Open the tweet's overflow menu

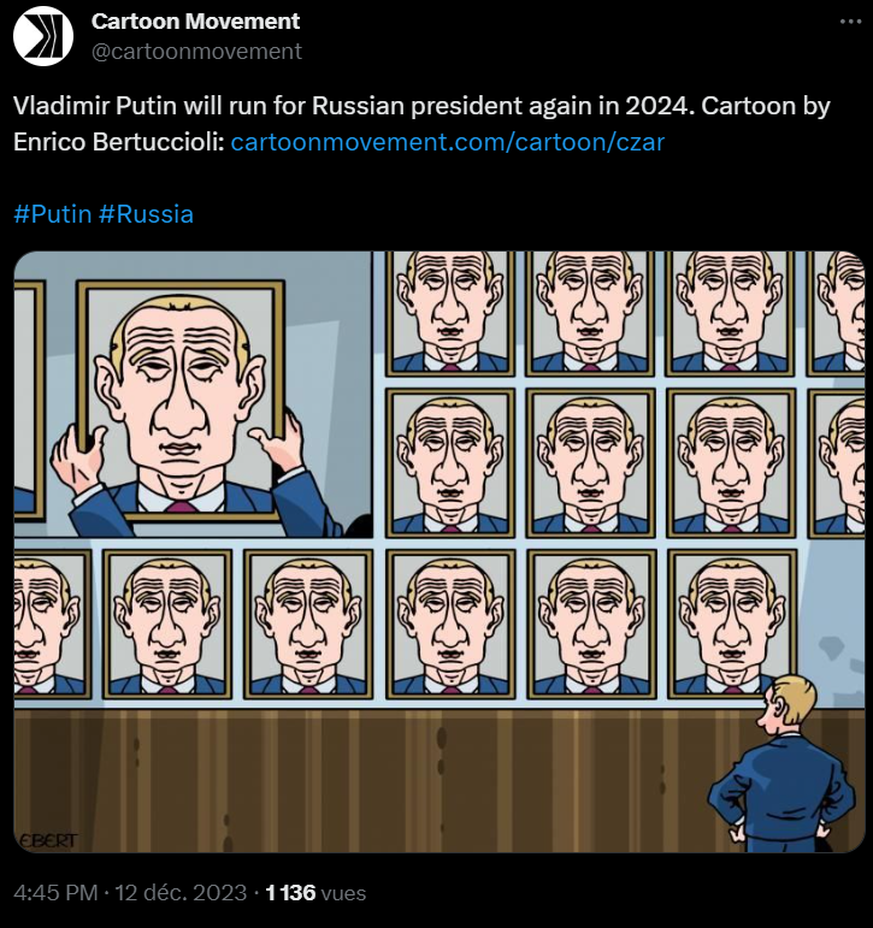[x=851, y=21]
